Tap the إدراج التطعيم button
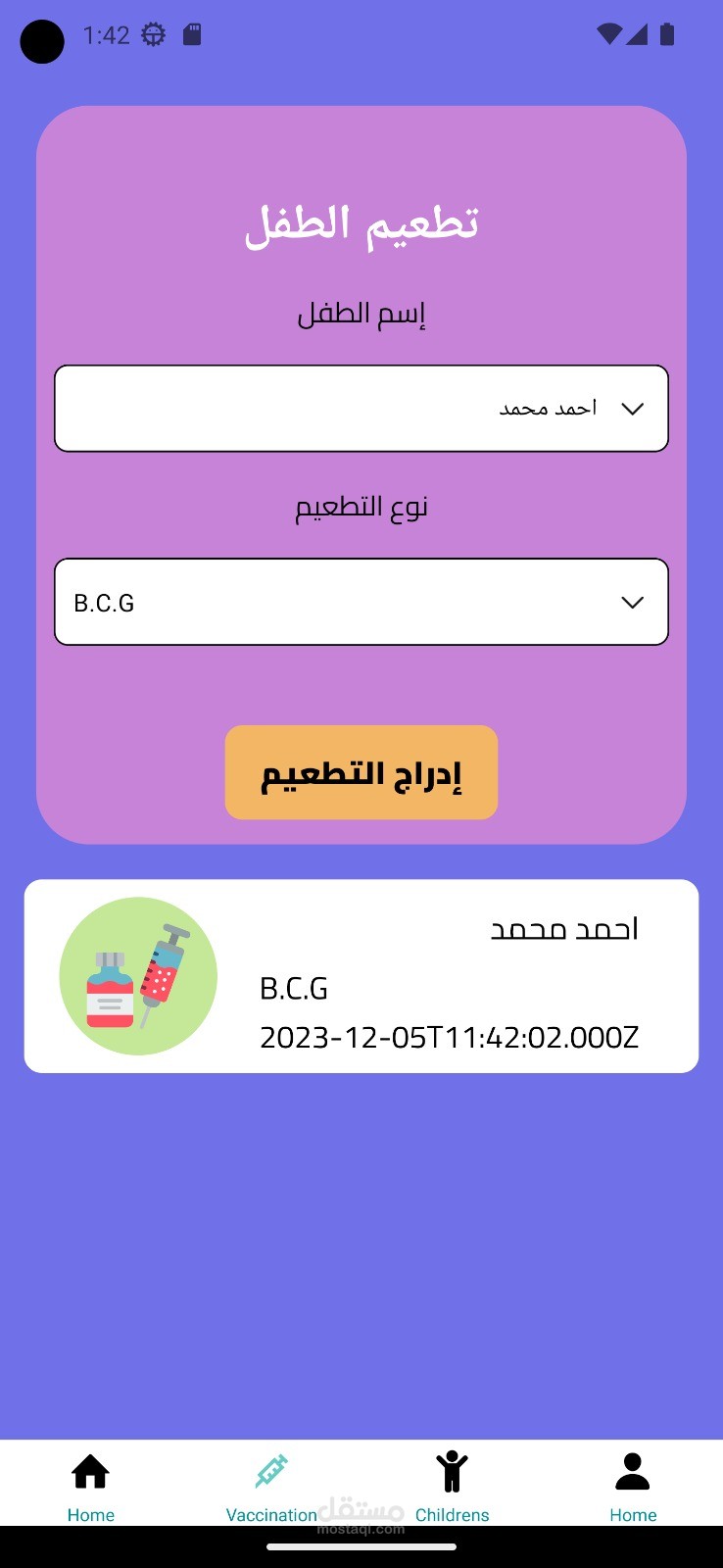723x1568 pixels. tap(361, 772)
